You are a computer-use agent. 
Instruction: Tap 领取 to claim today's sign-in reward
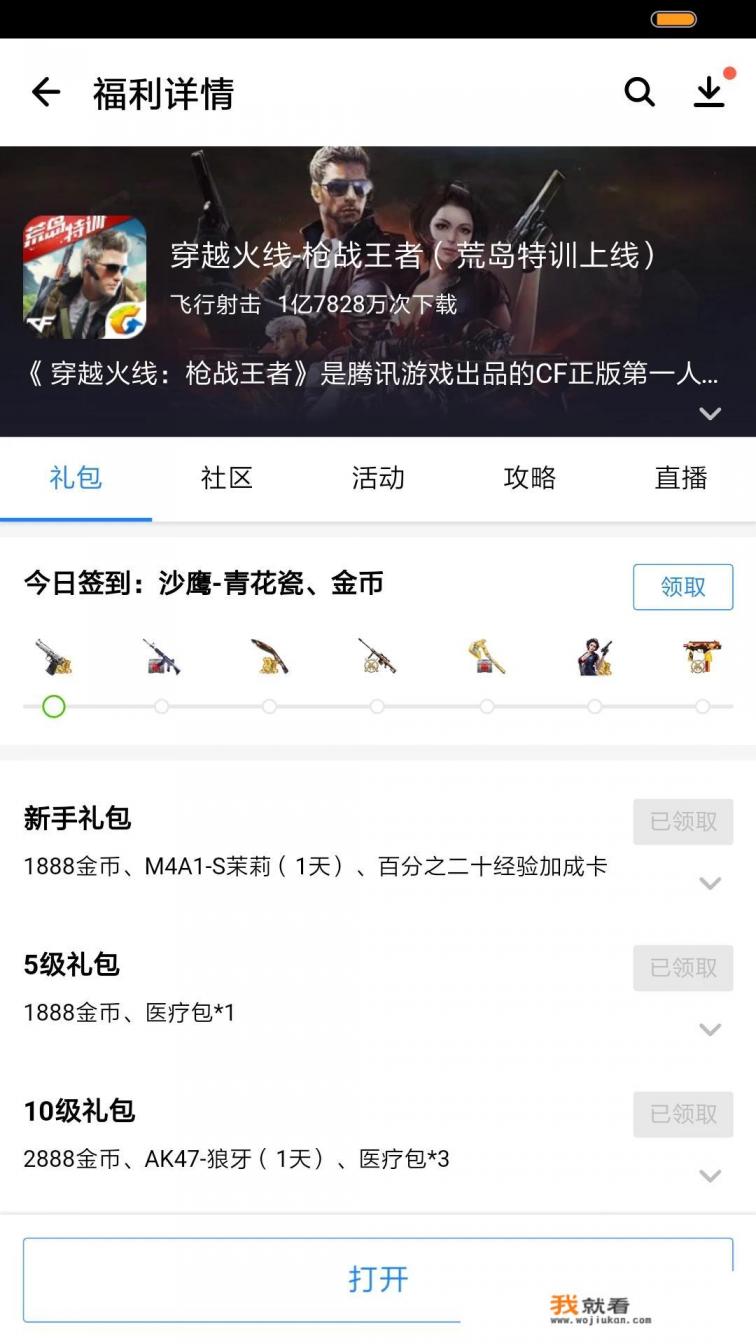coord(683,587)
